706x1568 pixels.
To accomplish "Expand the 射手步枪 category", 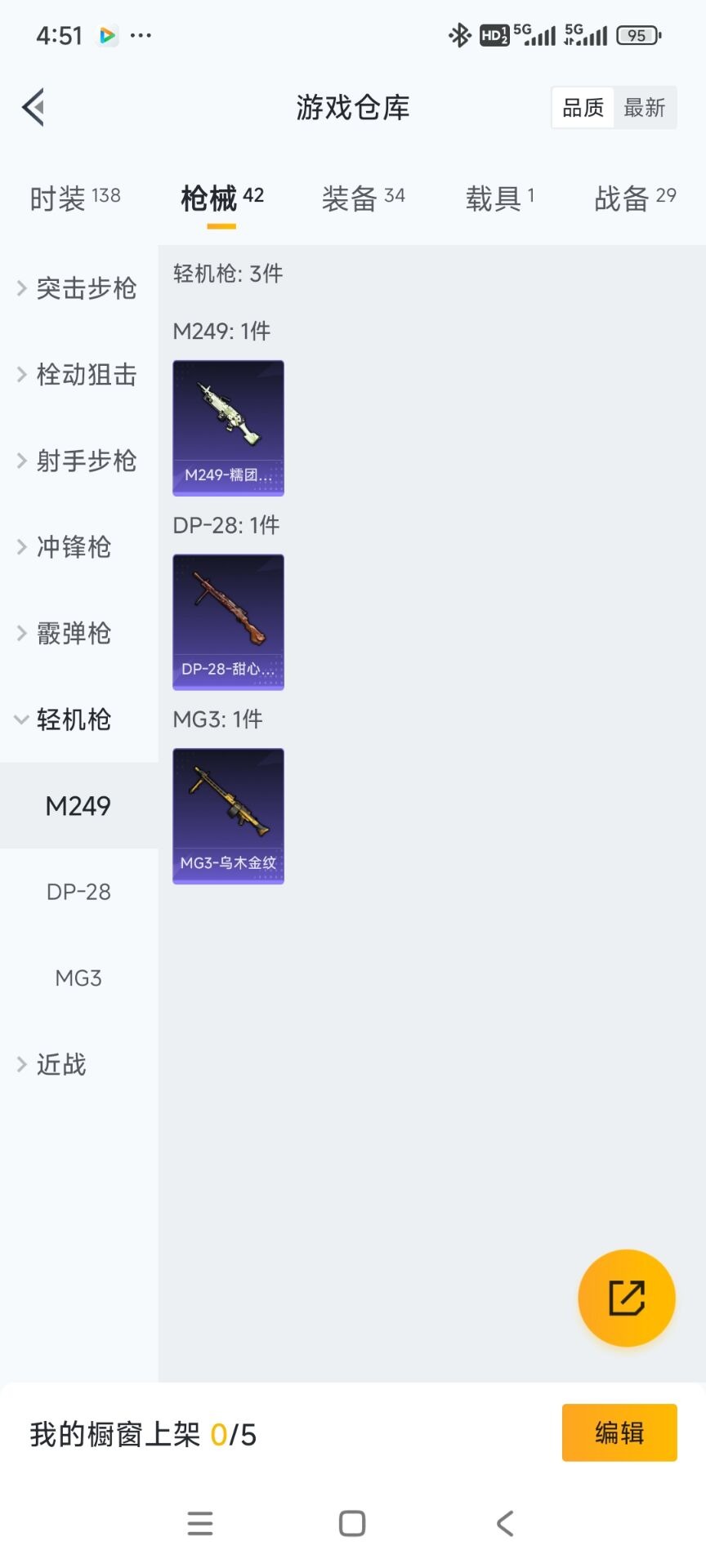I will (78, 461).
